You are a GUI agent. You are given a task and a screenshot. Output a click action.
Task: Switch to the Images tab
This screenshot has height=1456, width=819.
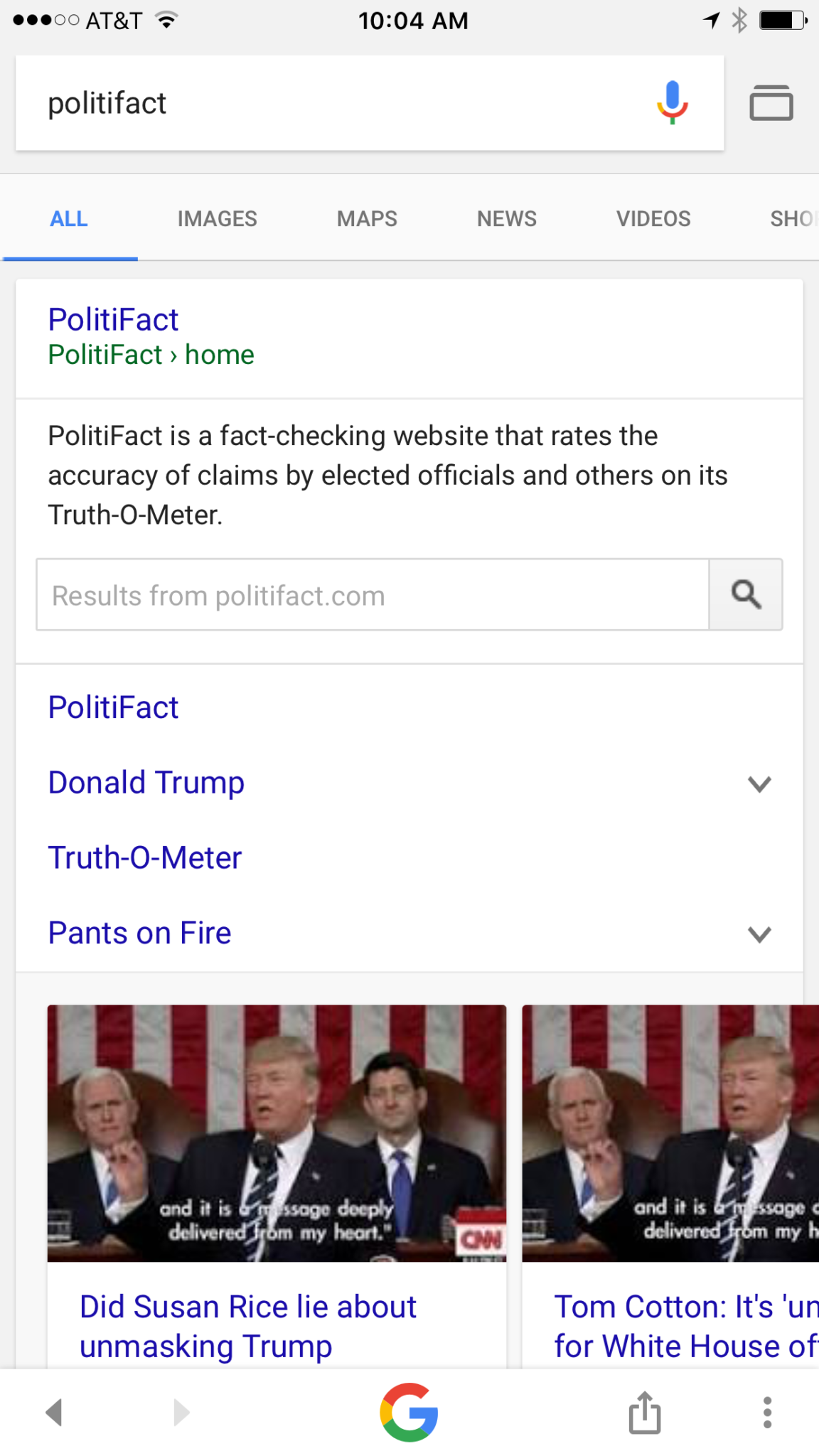[217, 218]
